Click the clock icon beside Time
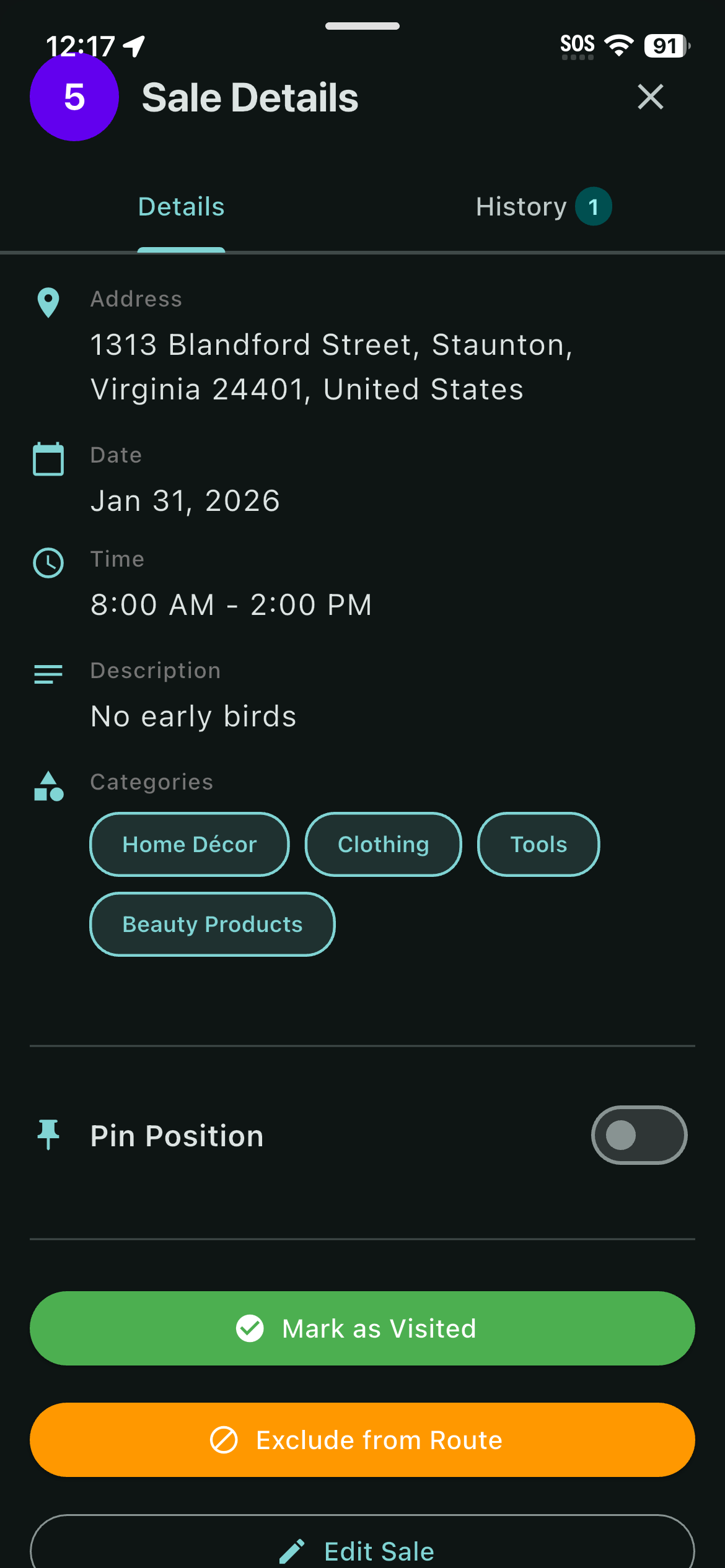Viewport: 725px width, 1568px height. pos(48,563)
